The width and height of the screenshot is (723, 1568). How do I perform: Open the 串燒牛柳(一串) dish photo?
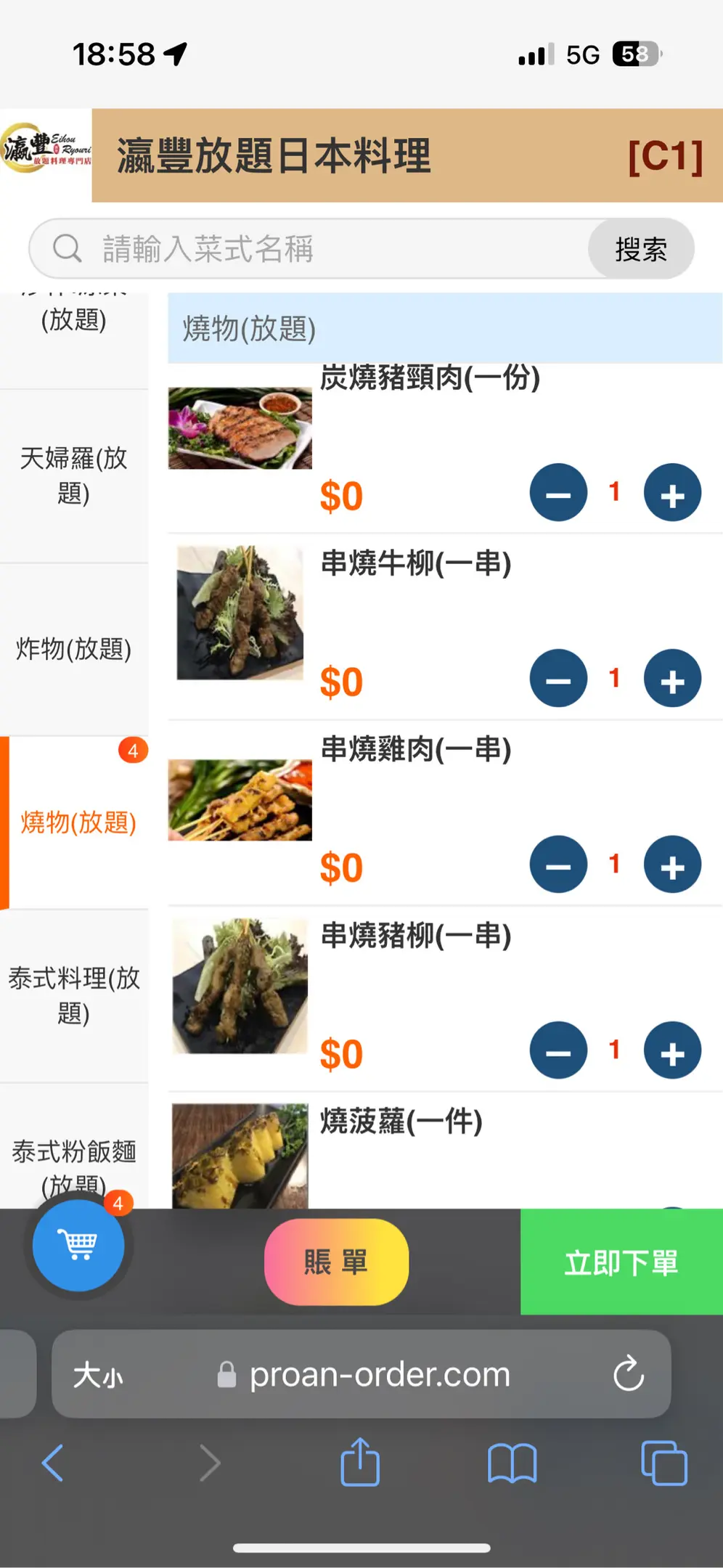click(x=240, y=613)
